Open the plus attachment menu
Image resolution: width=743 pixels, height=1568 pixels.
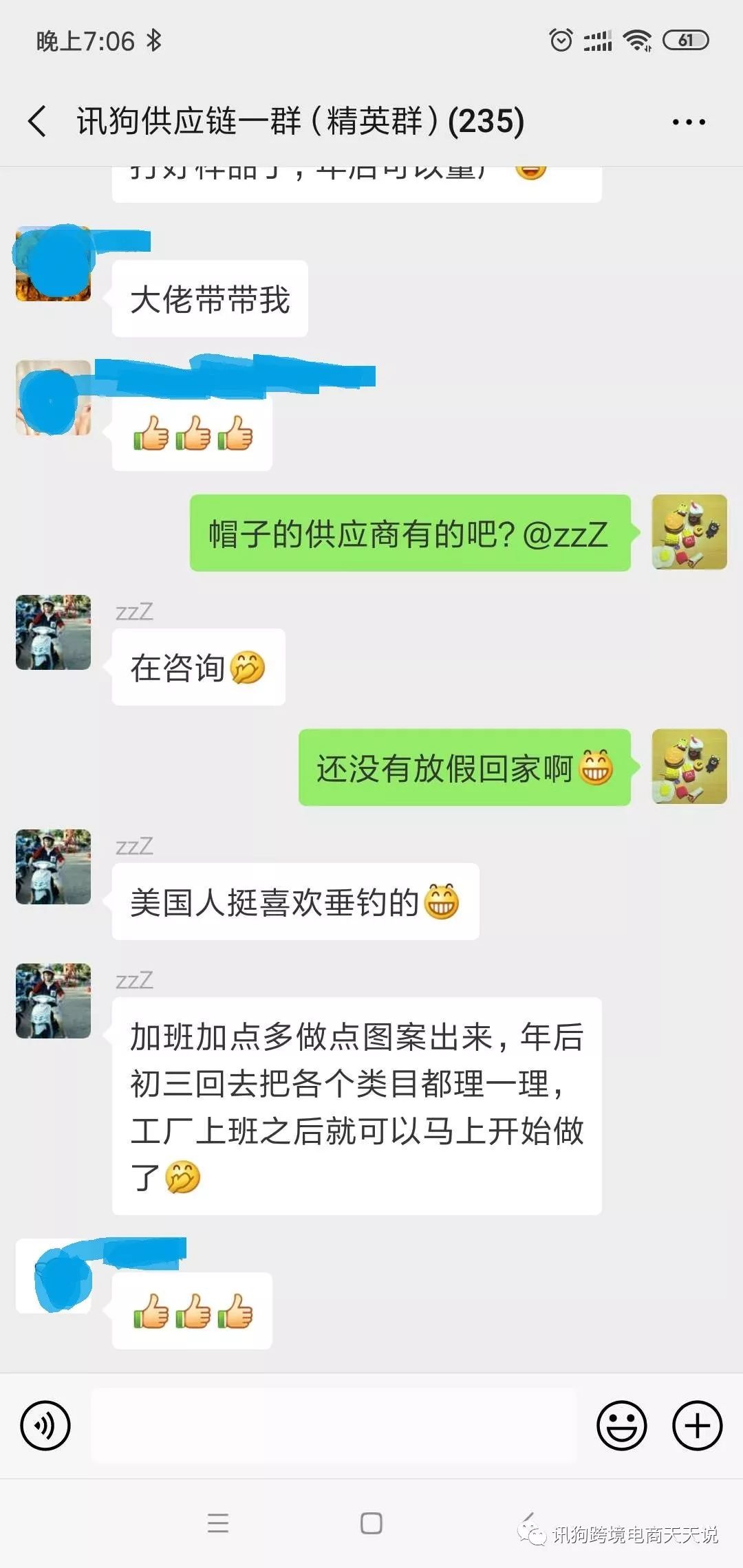(x=697, y=1426)
